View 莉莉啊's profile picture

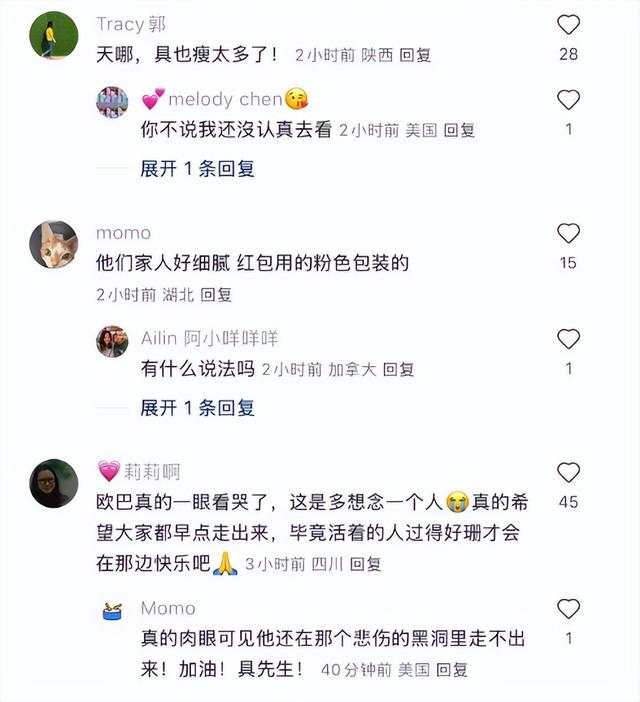click(54, 483)
